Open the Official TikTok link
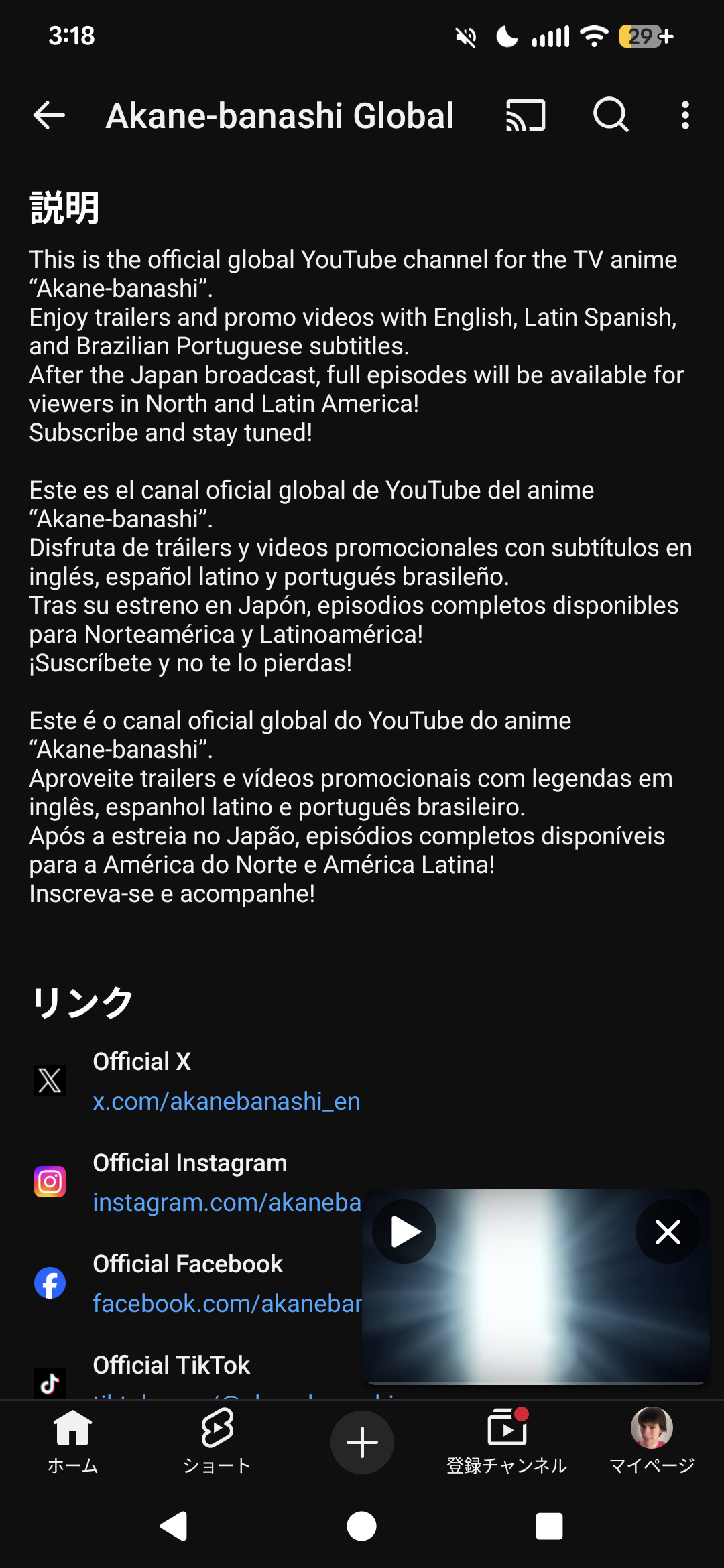 point(171,1366)
